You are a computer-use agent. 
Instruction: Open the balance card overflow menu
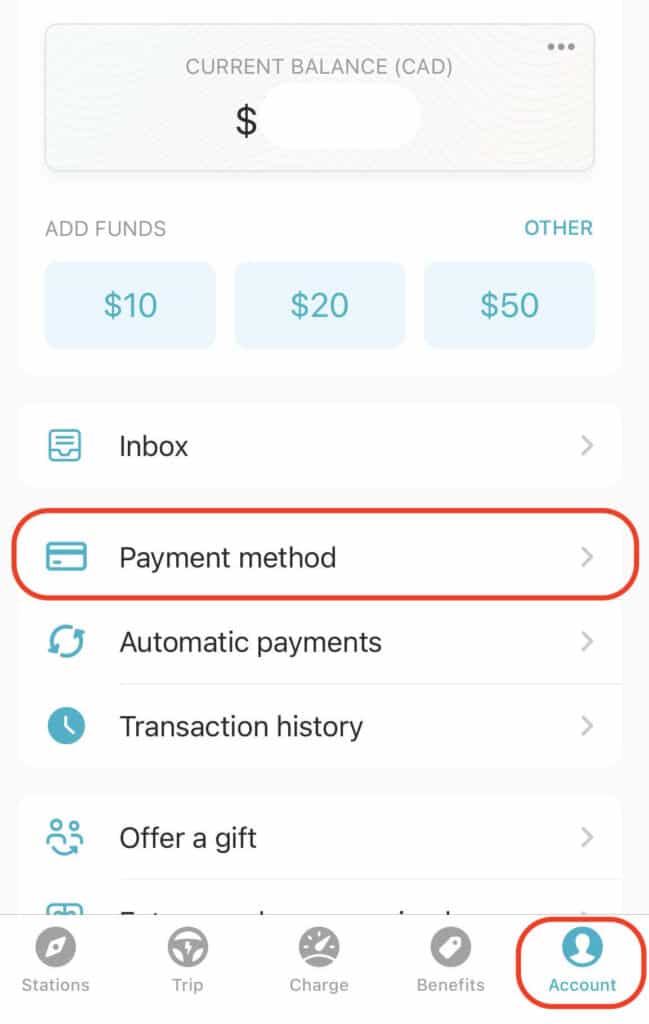(560, 47)
